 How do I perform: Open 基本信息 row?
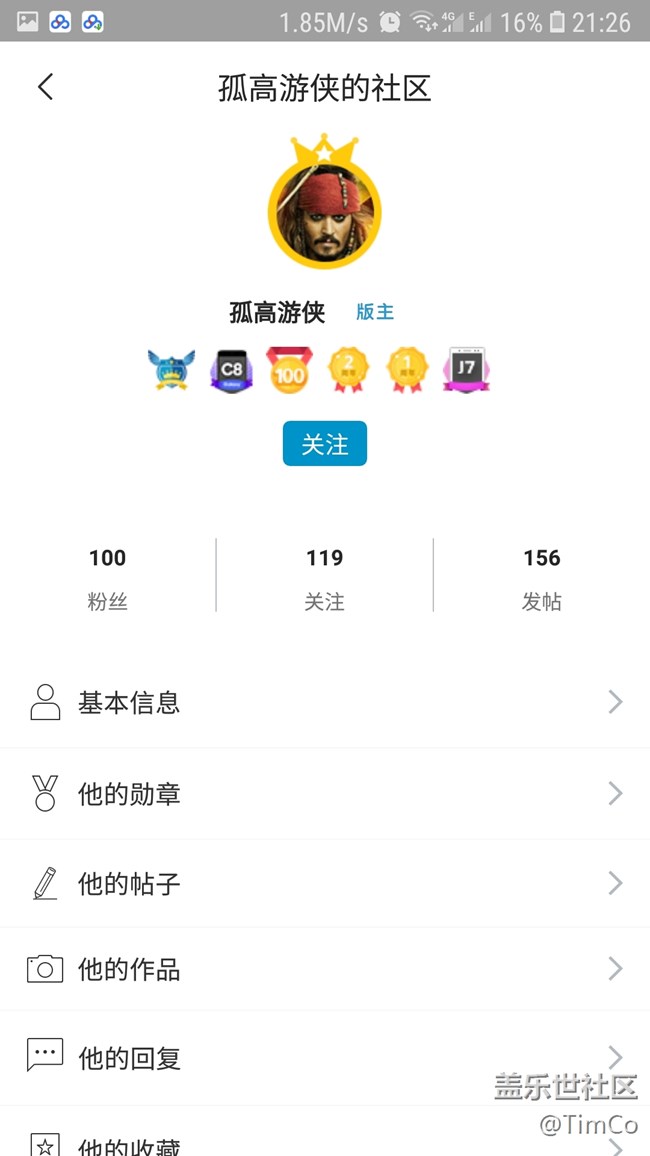324,702
